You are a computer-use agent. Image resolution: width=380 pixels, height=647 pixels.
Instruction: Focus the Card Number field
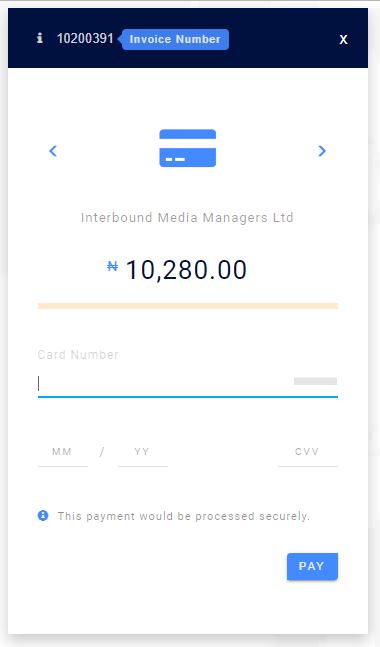[x=188, y=383]
